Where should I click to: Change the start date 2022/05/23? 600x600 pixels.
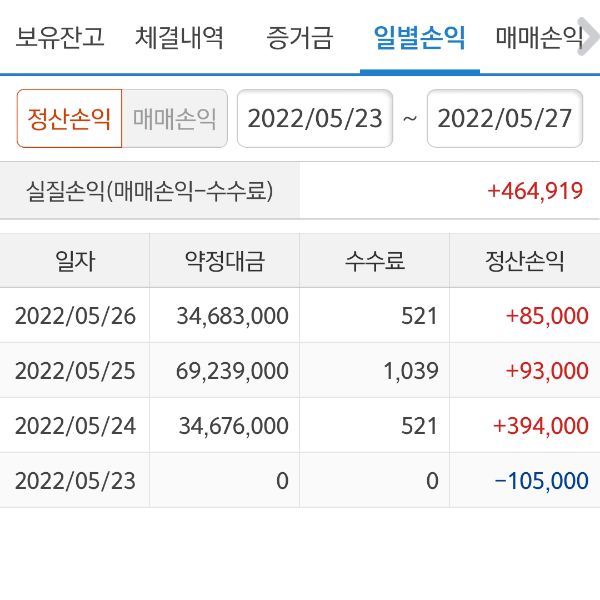click(x=315, y=119)
